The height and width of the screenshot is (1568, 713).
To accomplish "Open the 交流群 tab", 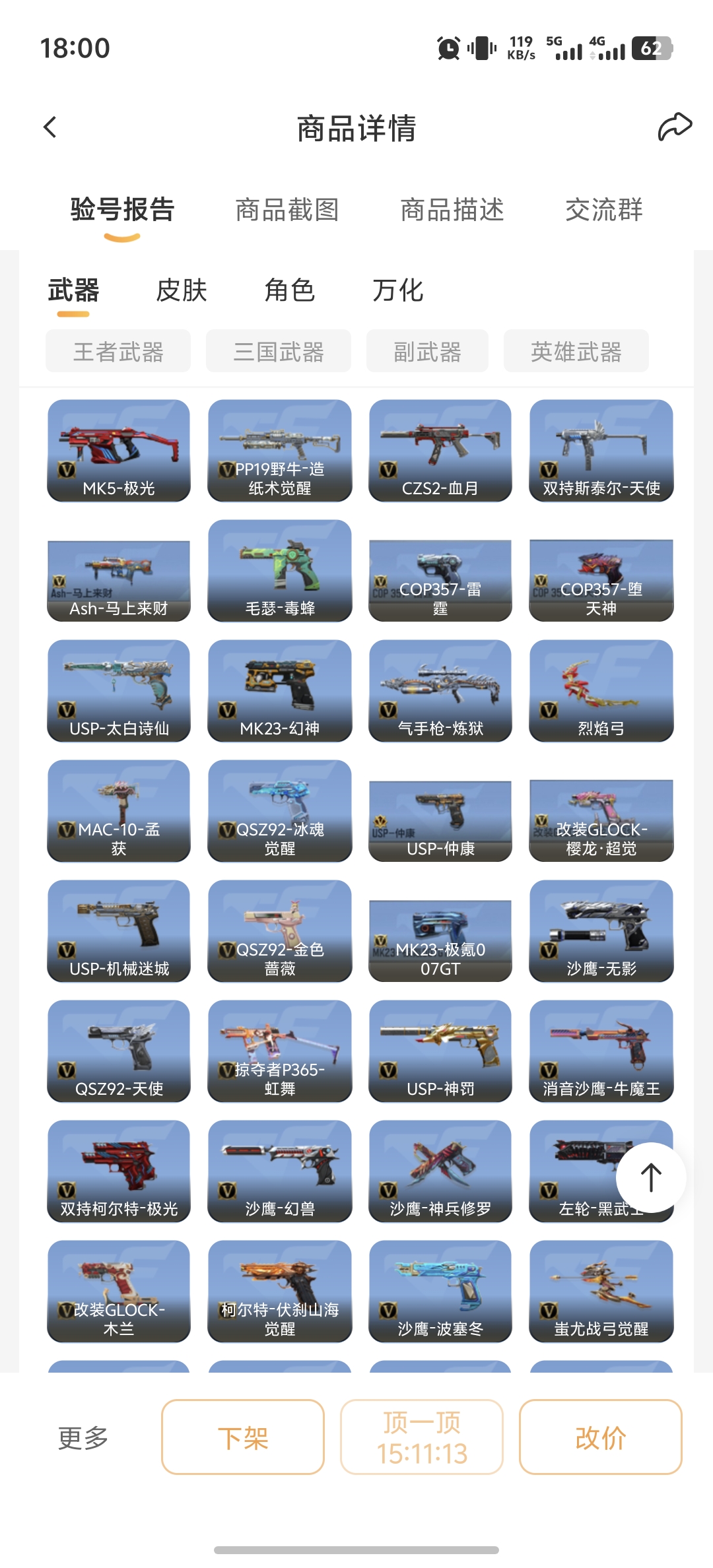I will tap(604, 211).
